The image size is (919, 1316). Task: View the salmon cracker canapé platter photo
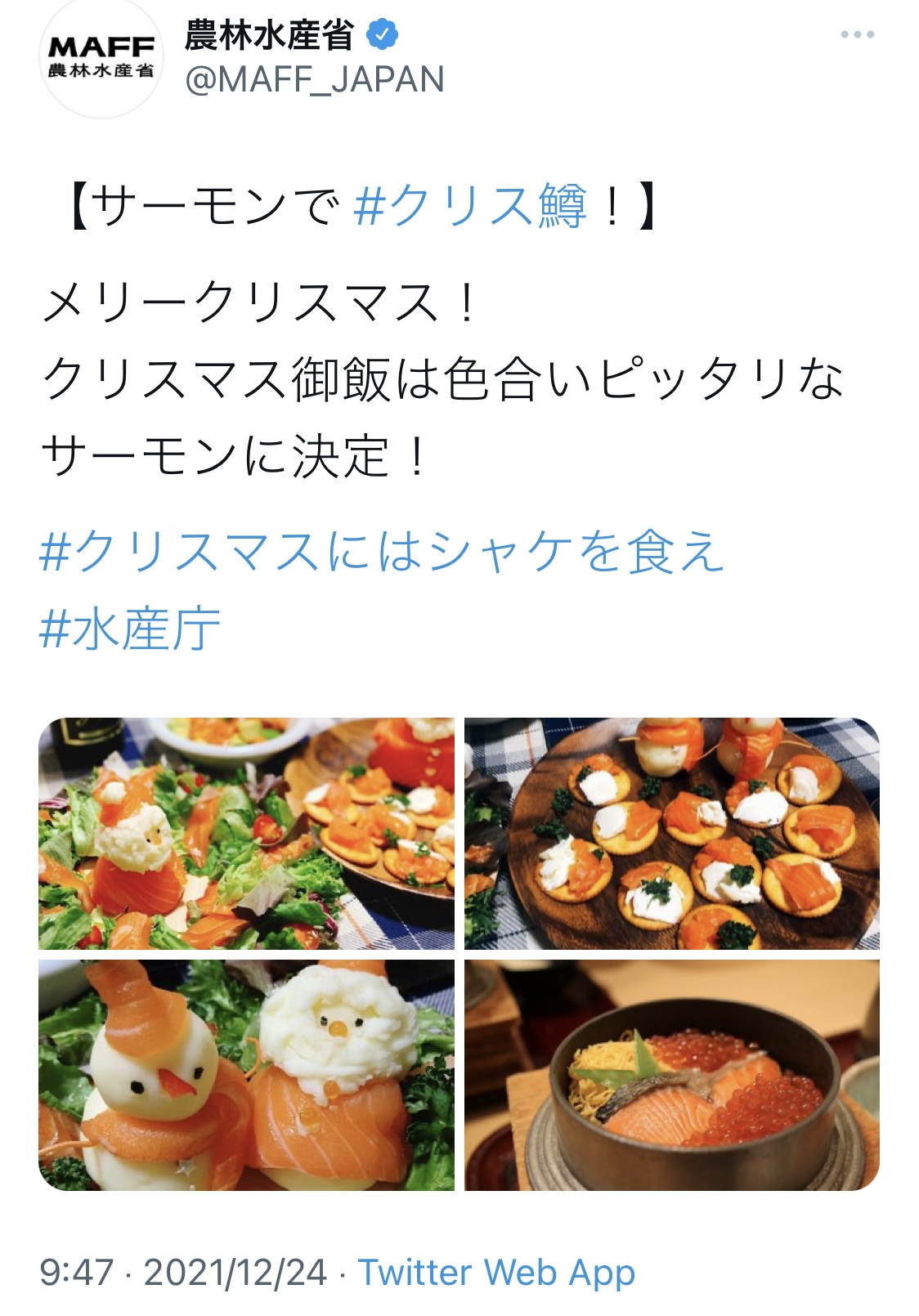click(x=671, y=833)
